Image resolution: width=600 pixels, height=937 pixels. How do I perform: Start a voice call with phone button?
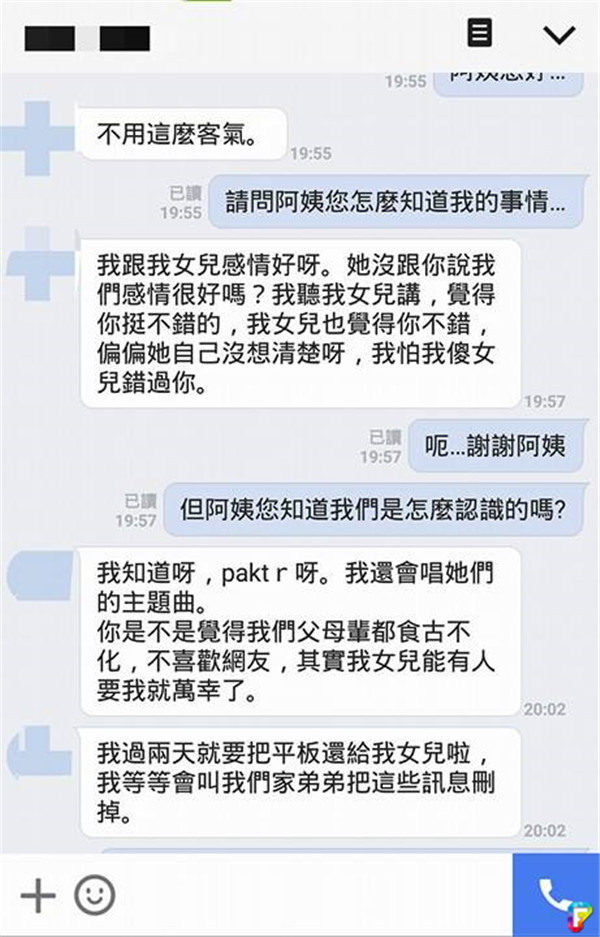click(556, 895)
